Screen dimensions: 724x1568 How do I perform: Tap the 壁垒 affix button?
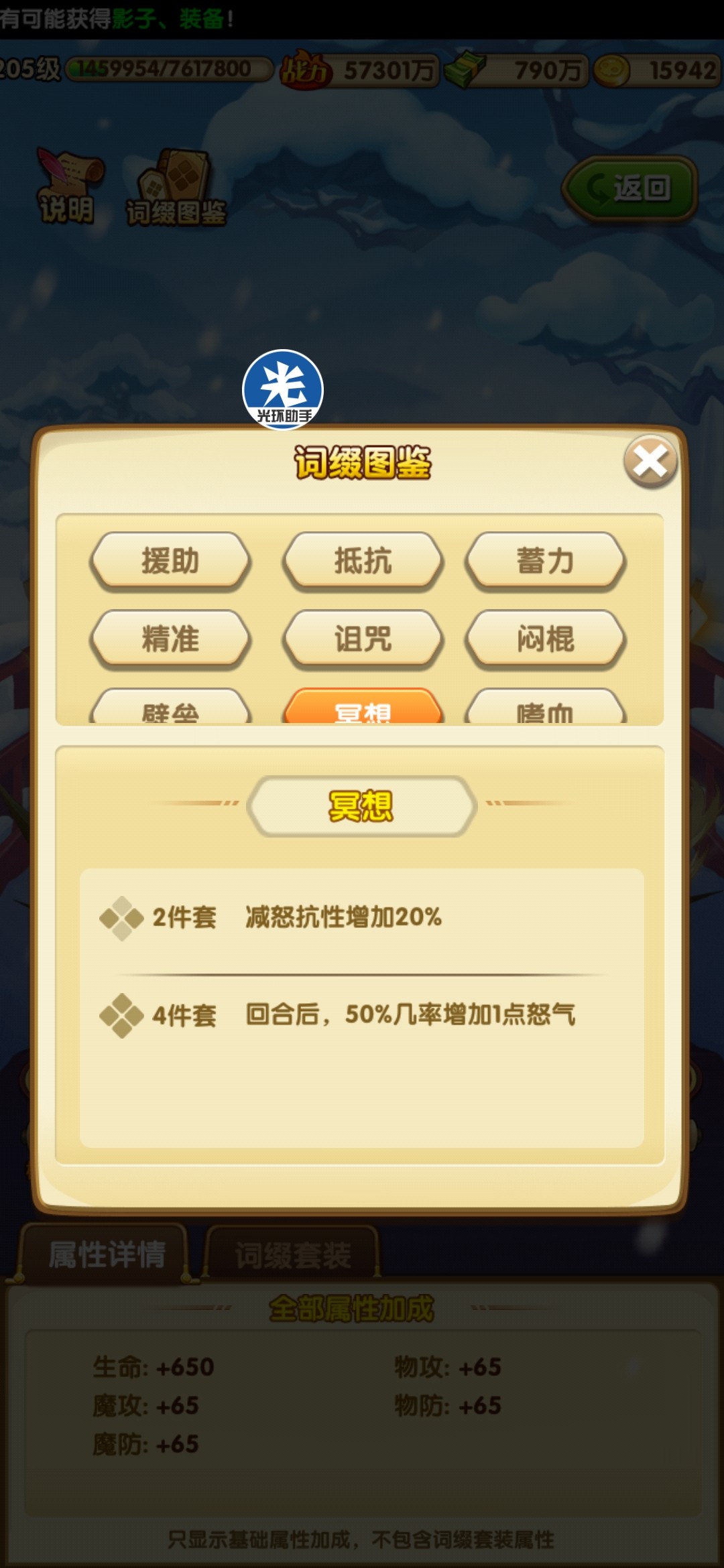tap(170, 710)
